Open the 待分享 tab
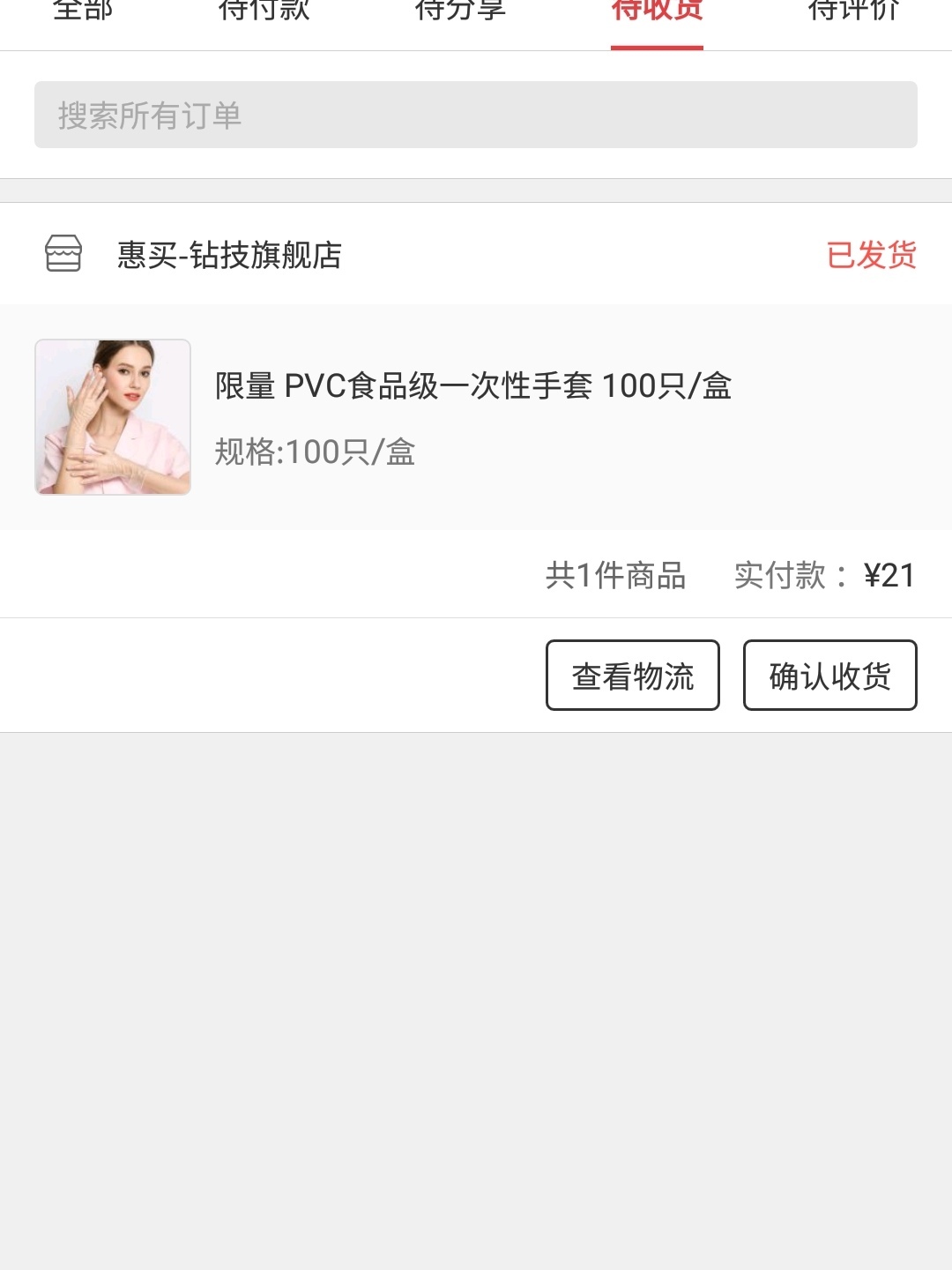The height and width of the screenshot is (1270, 952). pos(460,11)
